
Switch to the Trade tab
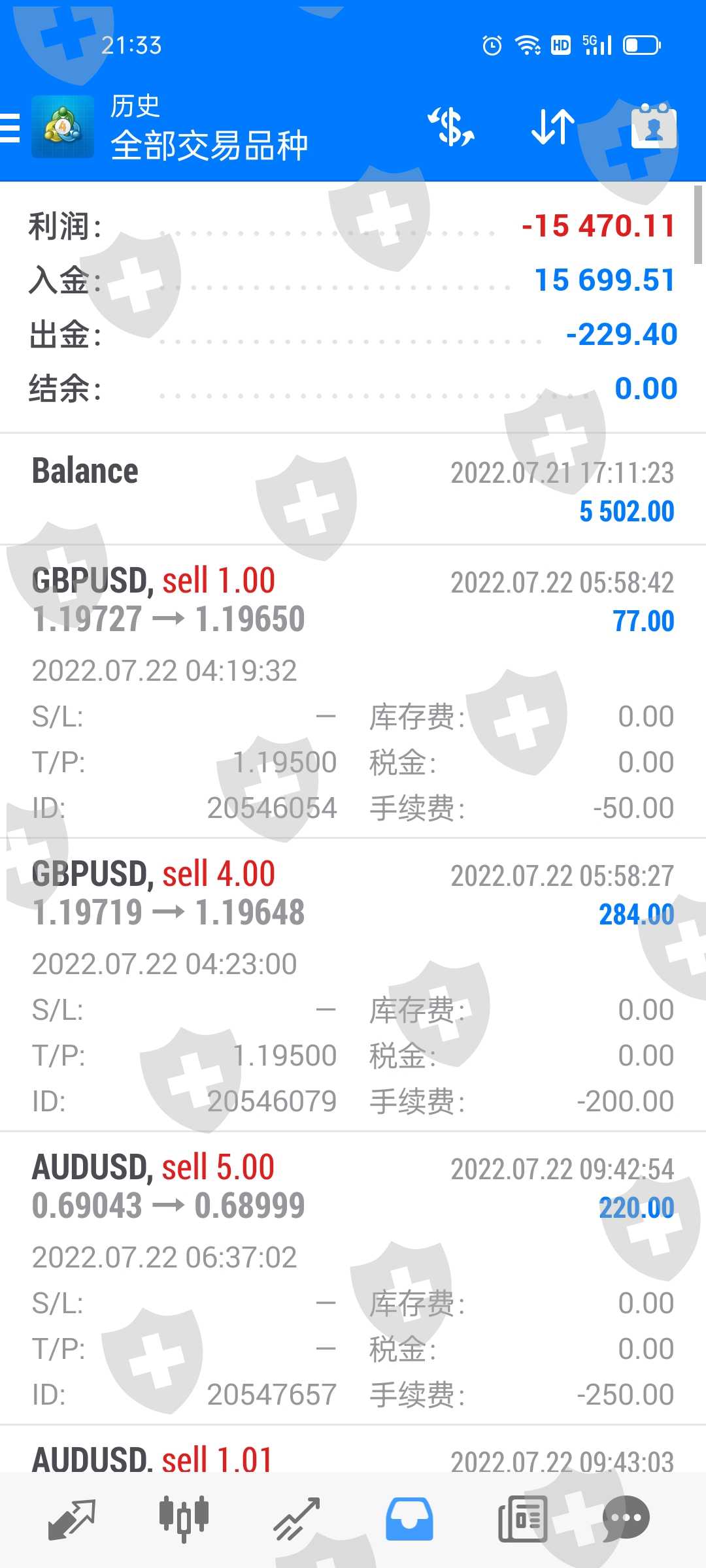coord(296,1519)
